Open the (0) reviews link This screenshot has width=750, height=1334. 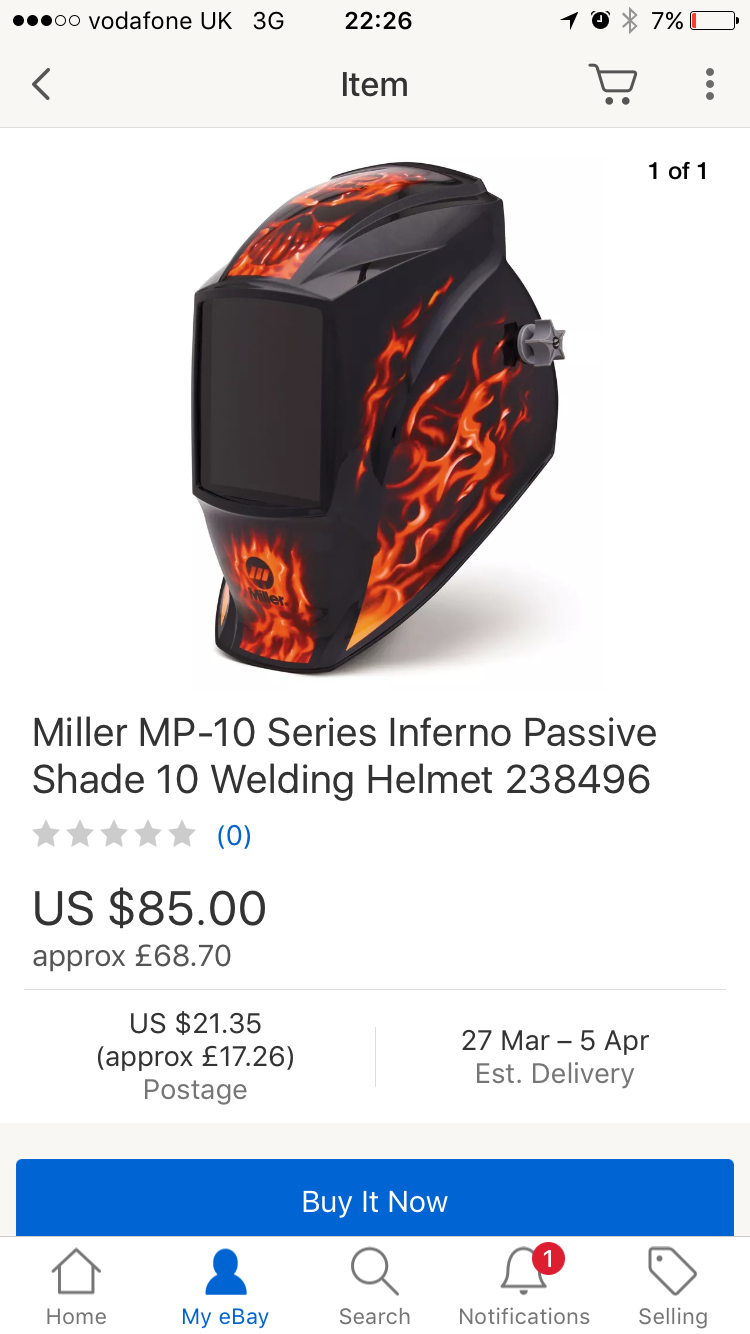(233, 835)
